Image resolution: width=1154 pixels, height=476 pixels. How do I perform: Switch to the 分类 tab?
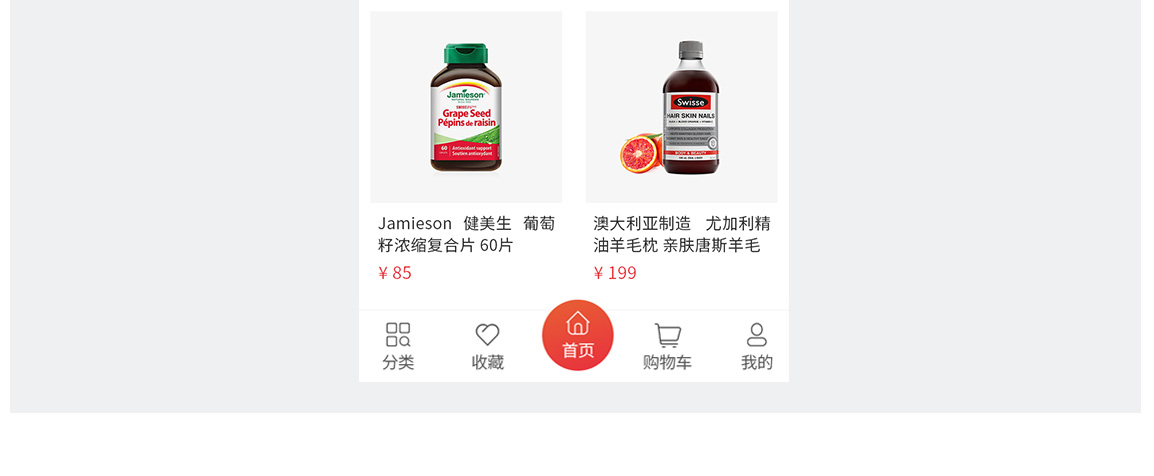(x=398, y=346)
